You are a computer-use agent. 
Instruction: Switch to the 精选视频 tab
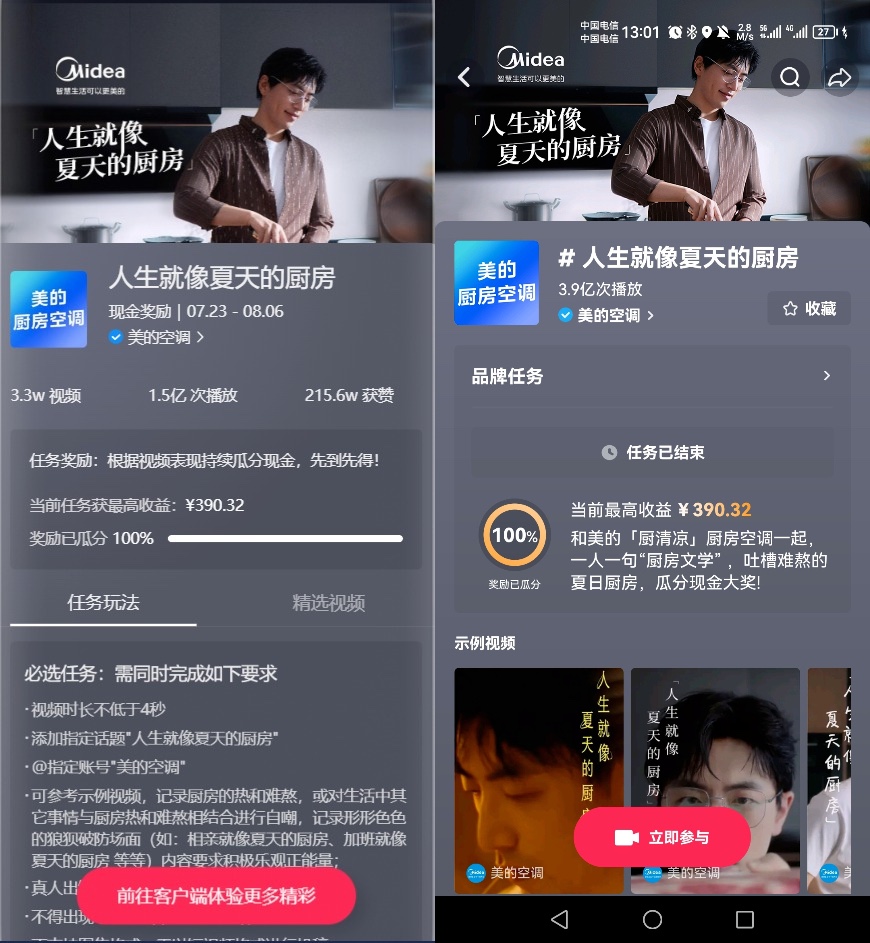pyautogui.click(x=328, y=602)
